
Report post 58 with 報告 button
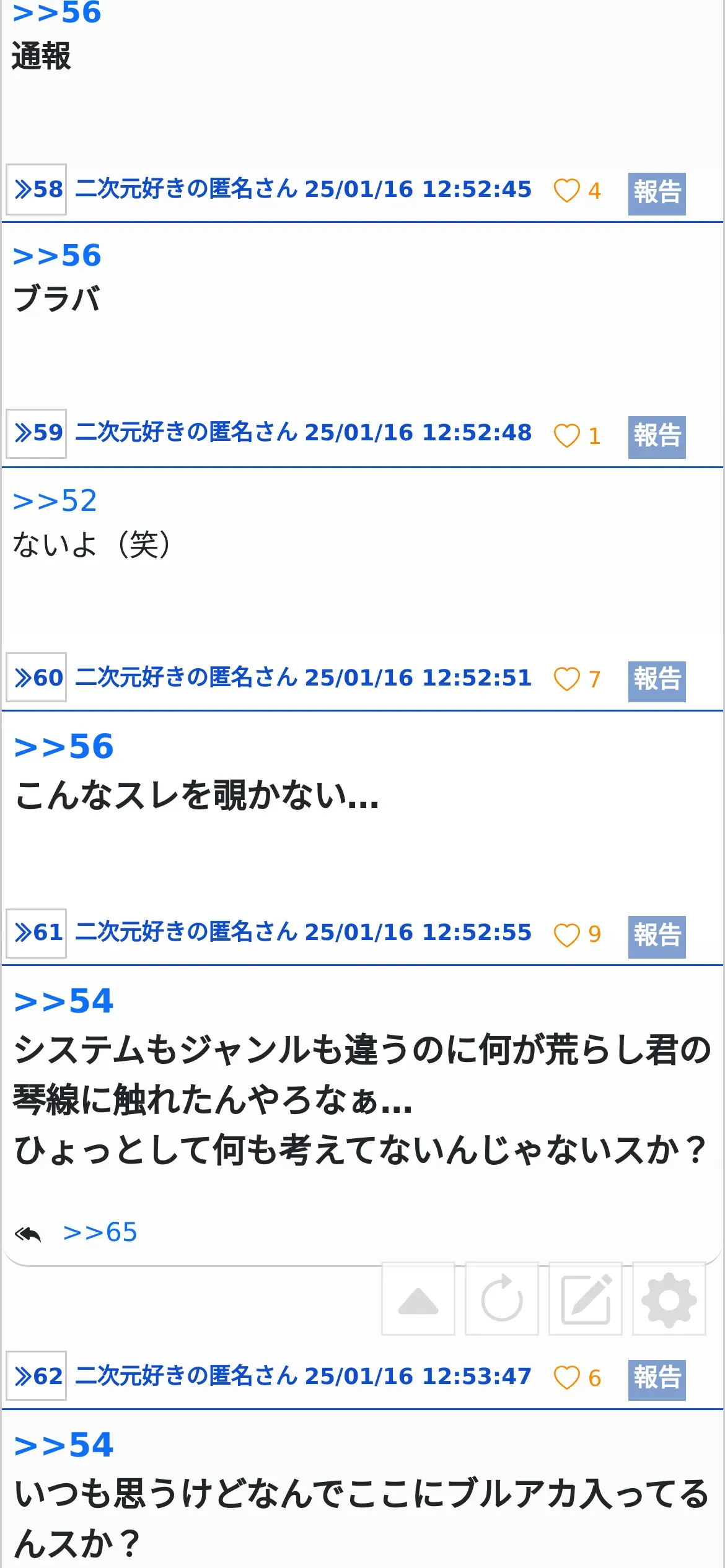pos(657,194)
